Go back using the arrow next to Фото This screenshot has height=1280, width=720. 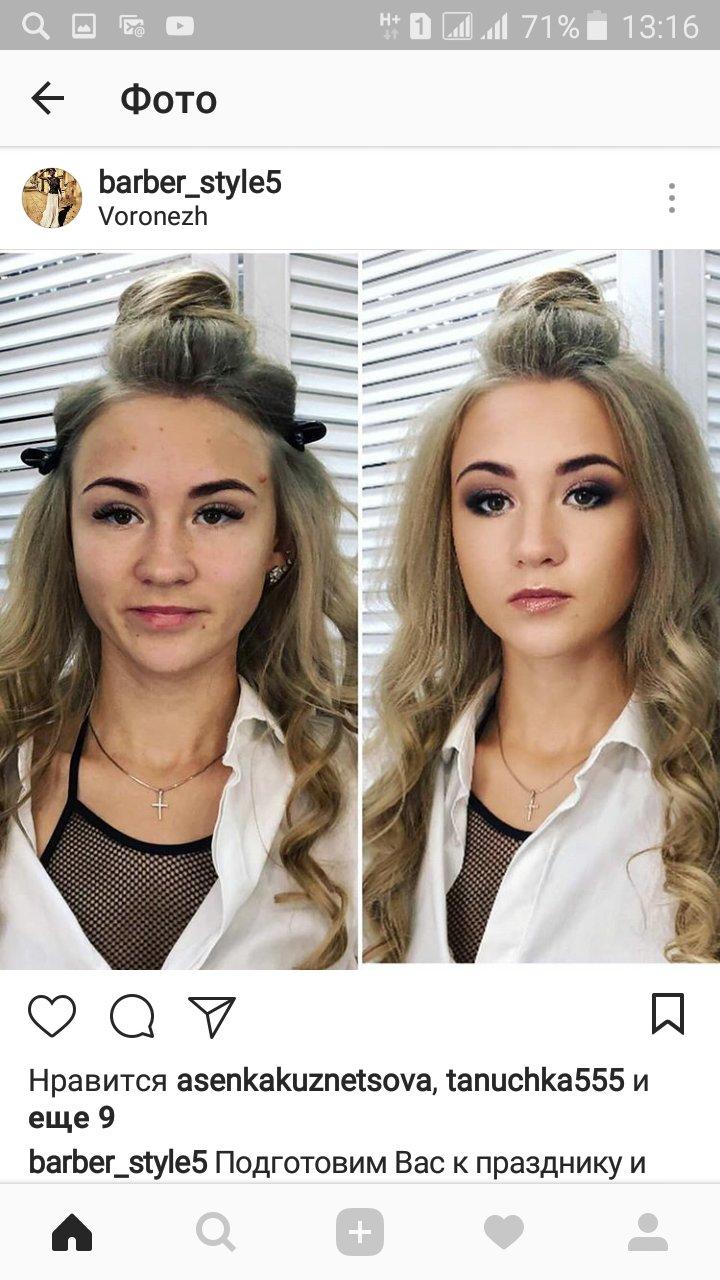tap(47, 98)
